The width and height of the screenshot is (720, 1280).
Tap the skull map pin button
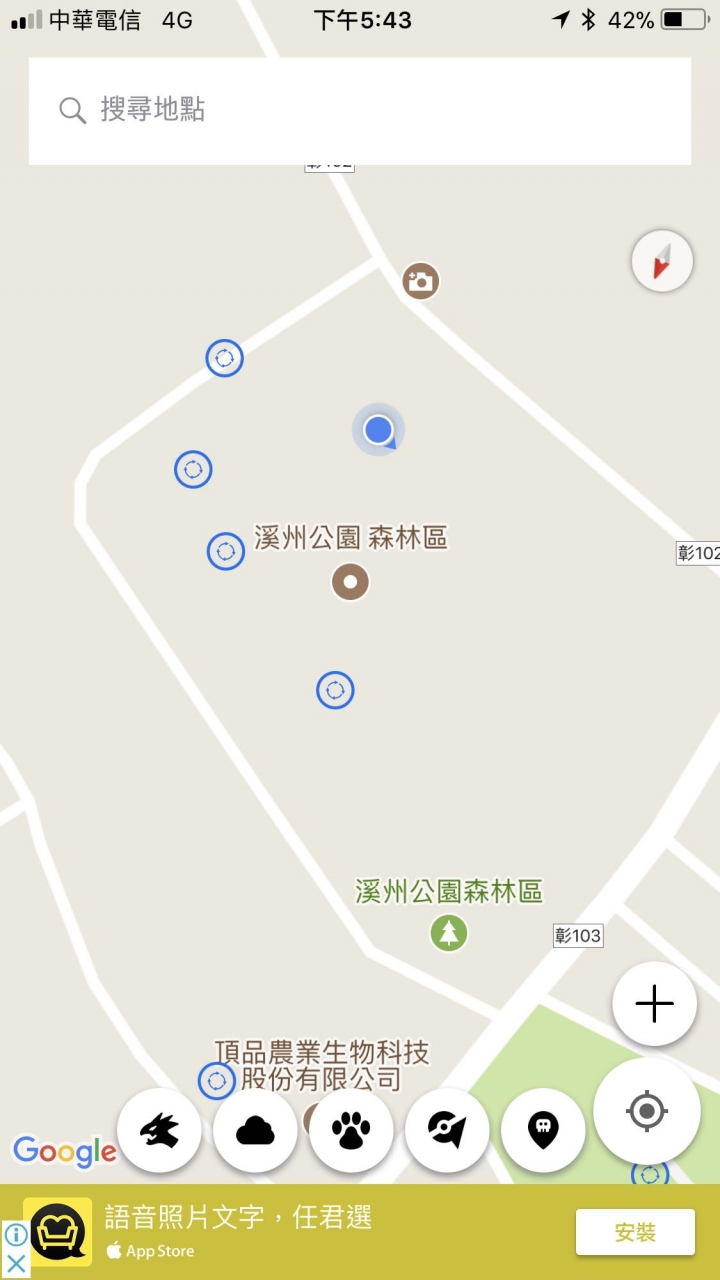coord(543,1131)
